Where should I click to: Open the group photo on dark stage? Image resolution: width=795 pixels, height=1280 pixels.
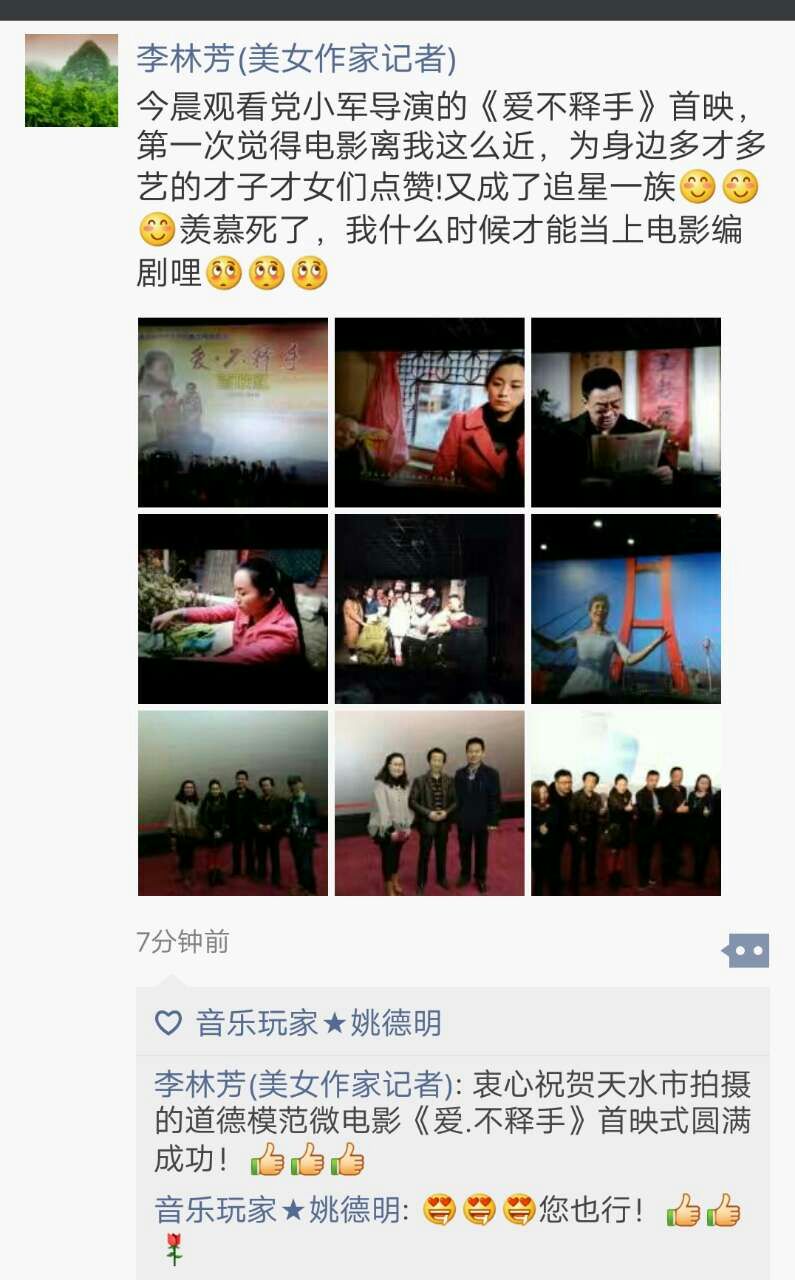[429, 608]
